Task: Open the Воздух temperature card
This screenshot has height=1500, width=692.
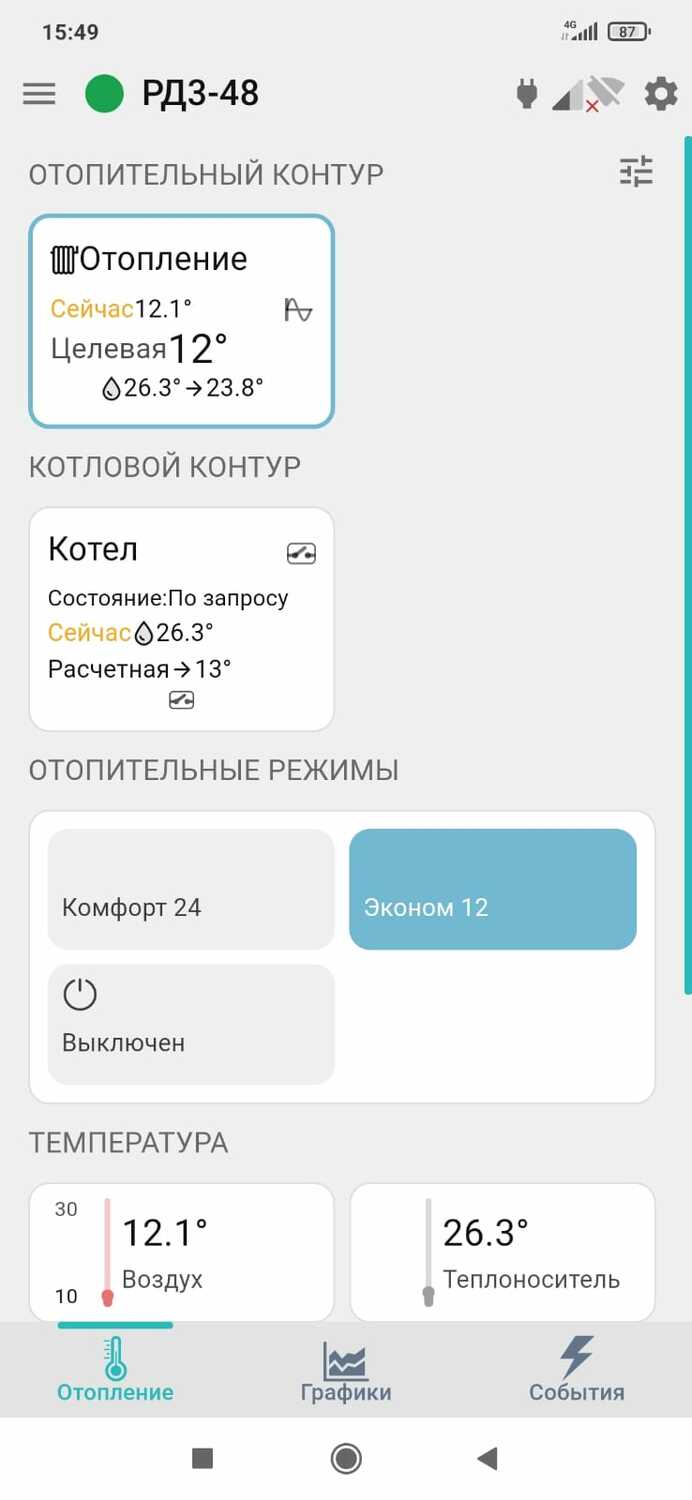Action: click(181, 1252)
